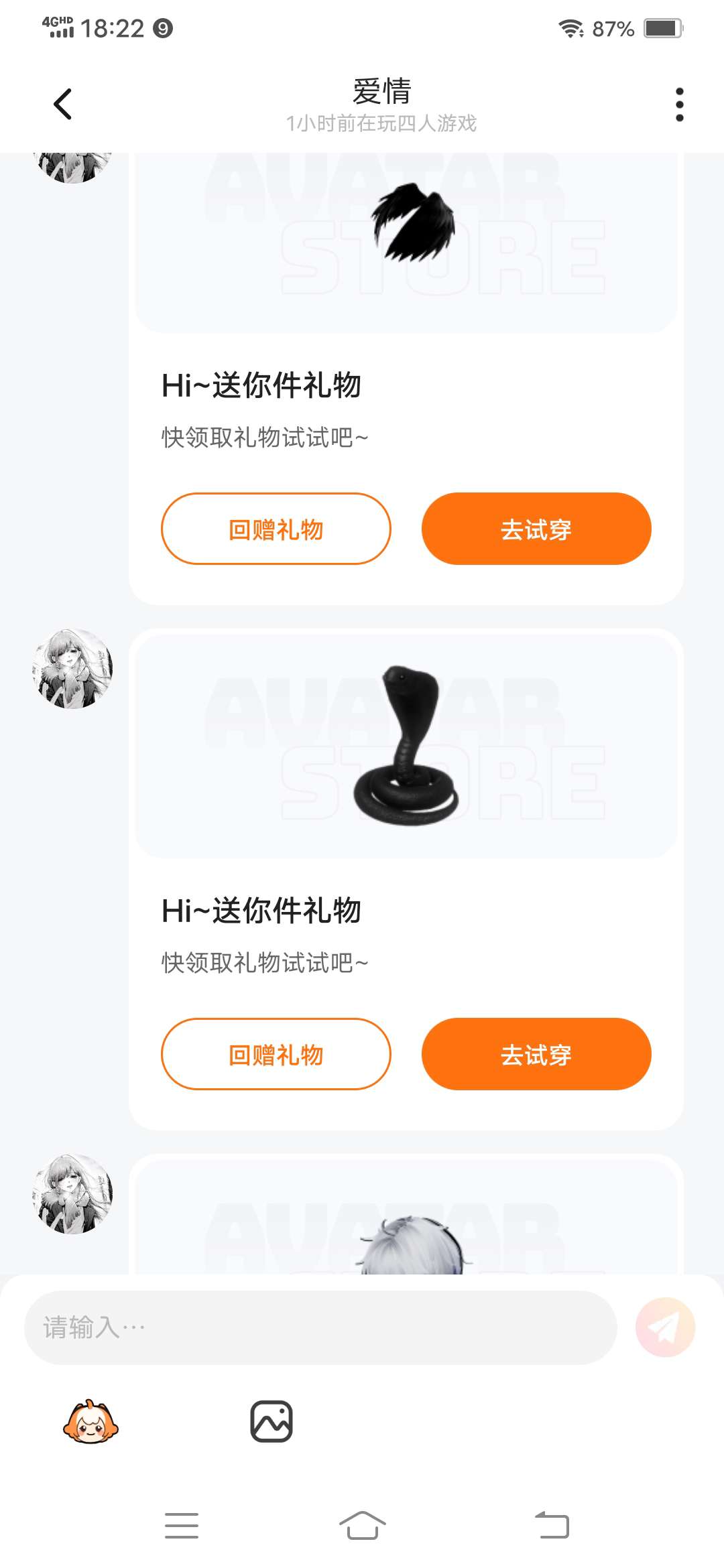
Task: Go back from the 爱情 chat
Action: click(x=62, y=105)
